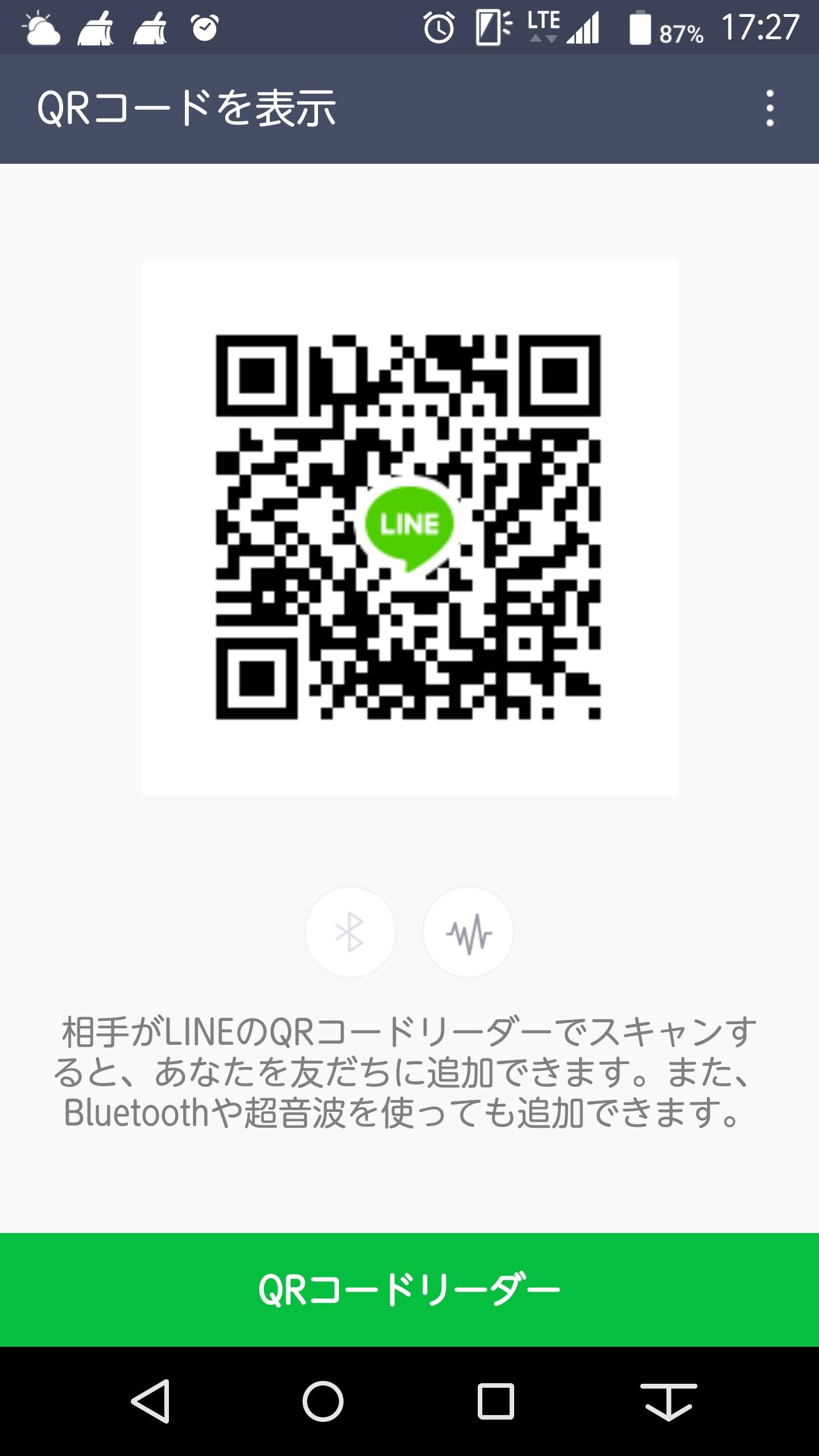This screenshot has height=1456, width=819.
Task: Tap the Bluetooth add-friend button
Action: coord(350,932)
